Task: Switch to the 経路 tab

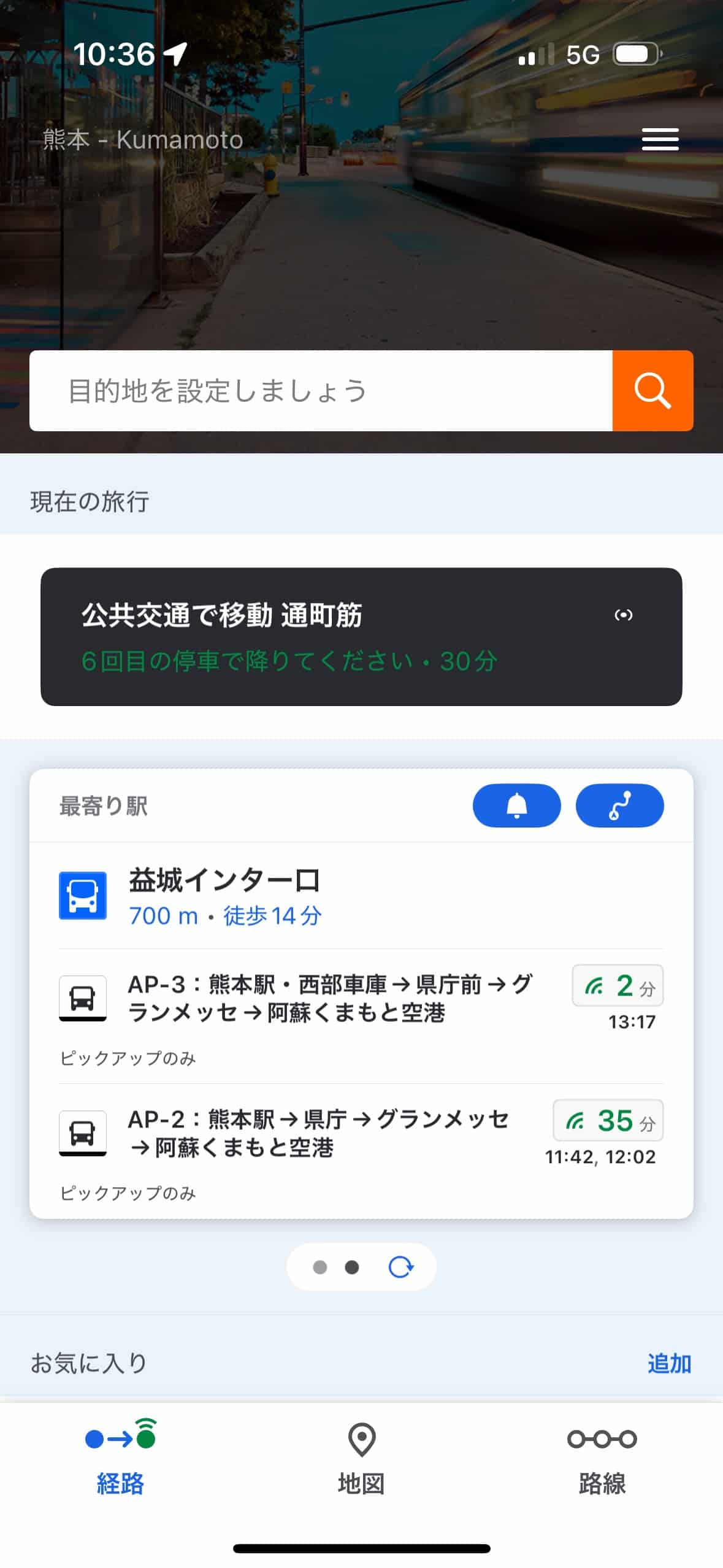Action: [x=120, y=1457]
